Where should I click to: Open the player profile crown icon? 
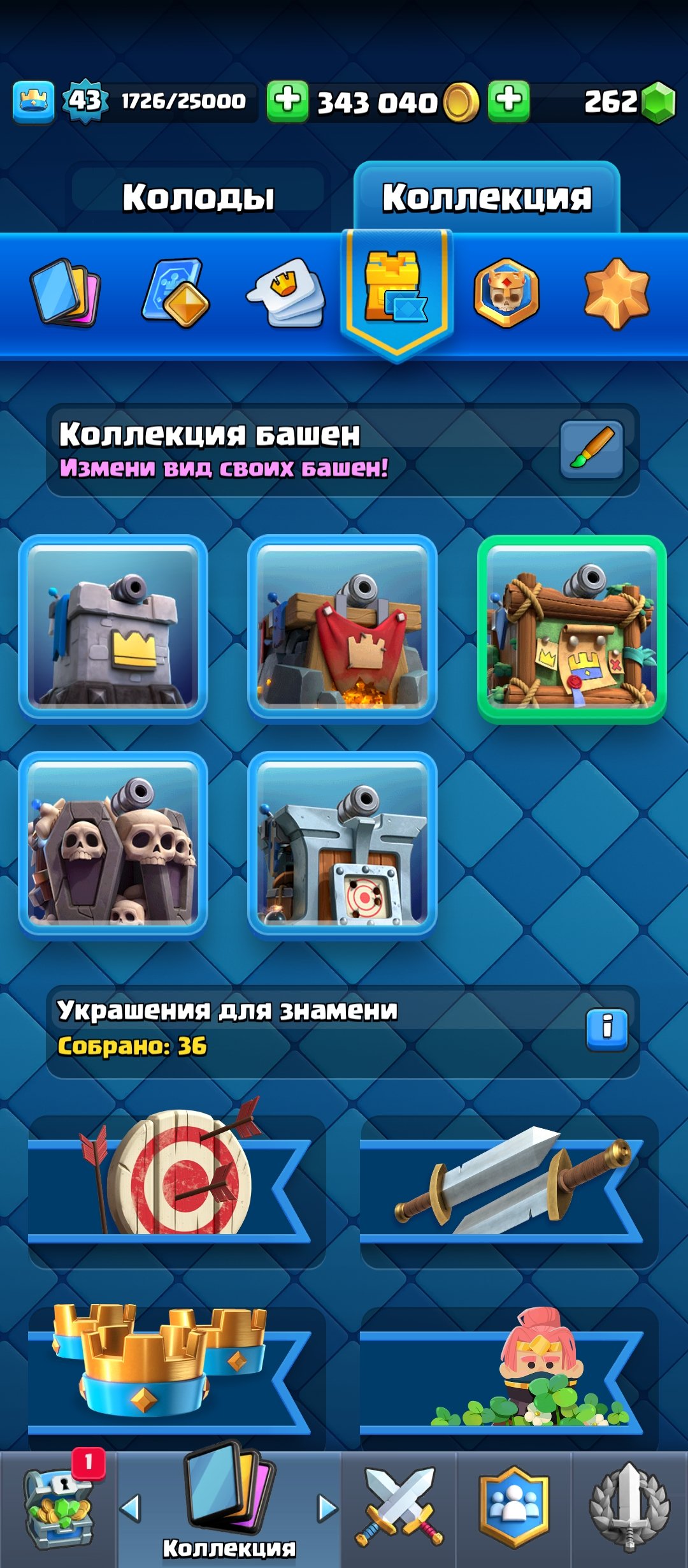[x=33, y=101]
